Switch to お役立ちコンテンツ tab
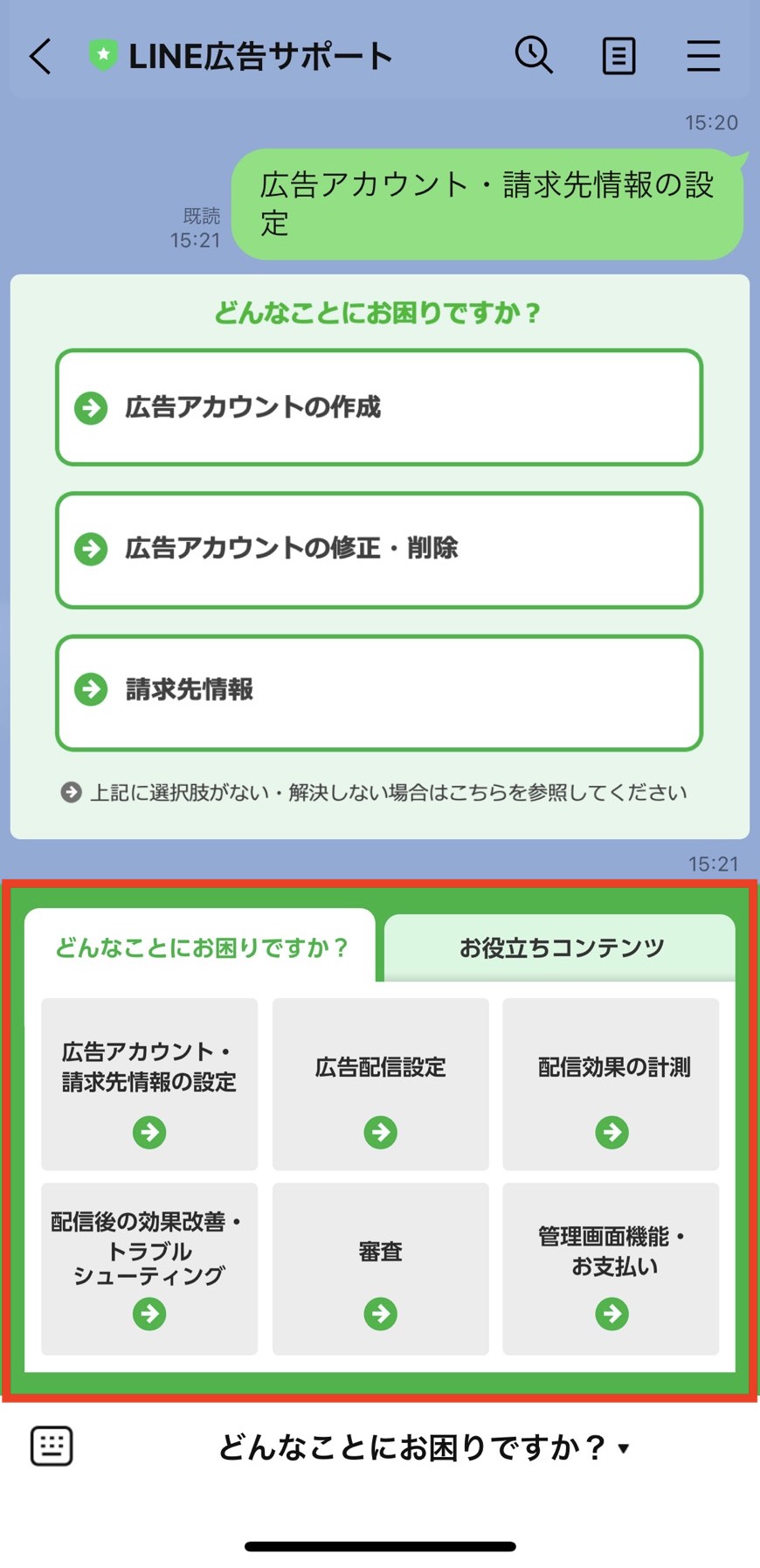The image size is (760, 1568). pyautogui.click(x=560, y=947)
